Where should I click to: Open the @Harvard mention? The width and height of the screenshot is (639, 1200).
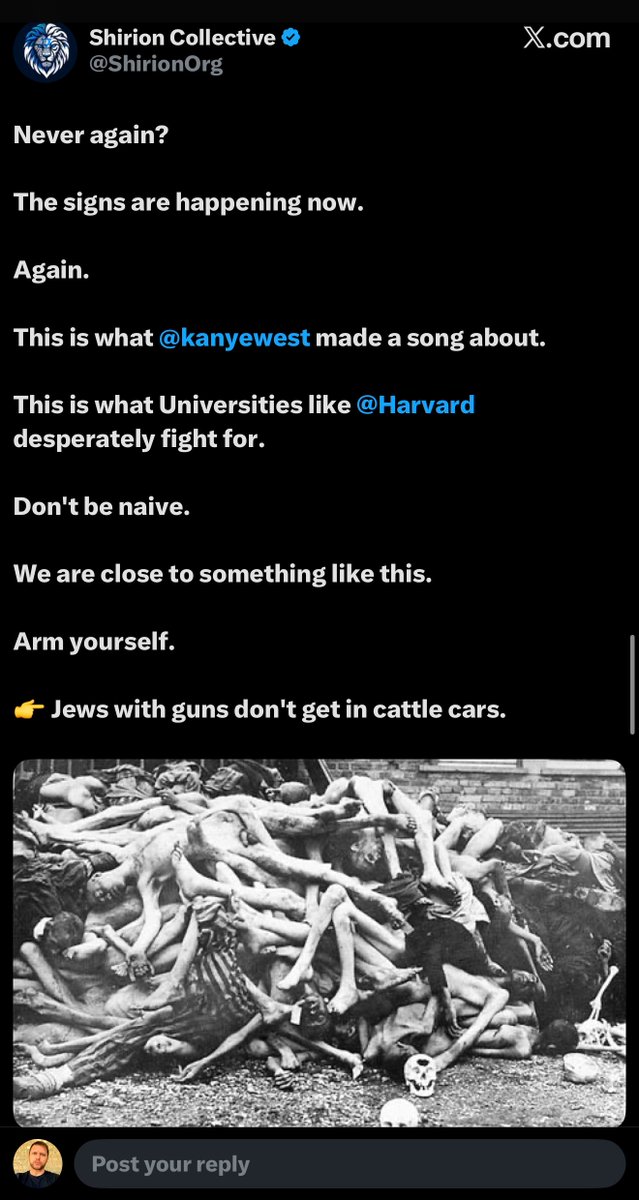[x=415, y=405]
